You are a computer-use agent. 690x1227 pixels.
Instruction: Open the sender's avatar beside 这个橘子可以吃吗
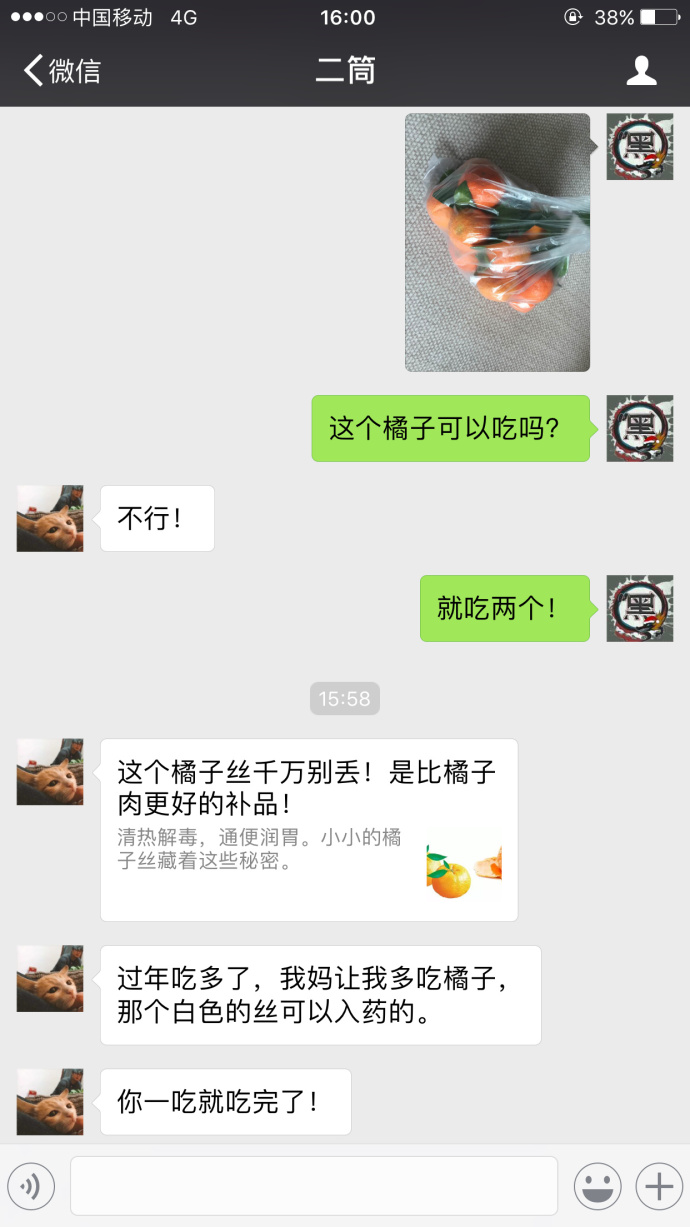640,428
